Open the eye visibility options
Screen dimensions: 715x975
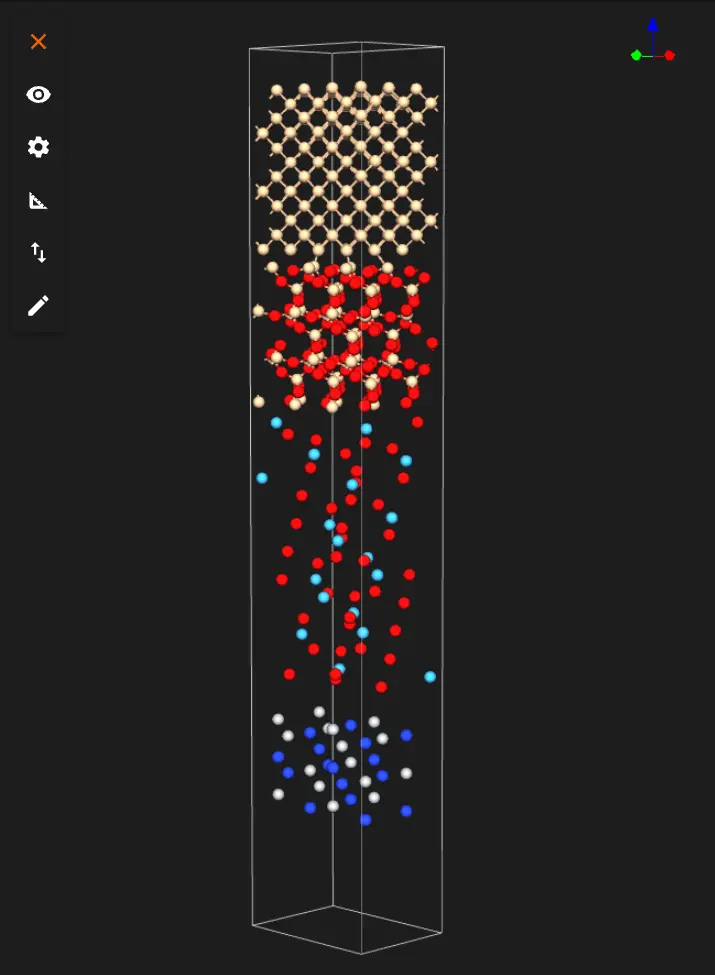[38, 95]
